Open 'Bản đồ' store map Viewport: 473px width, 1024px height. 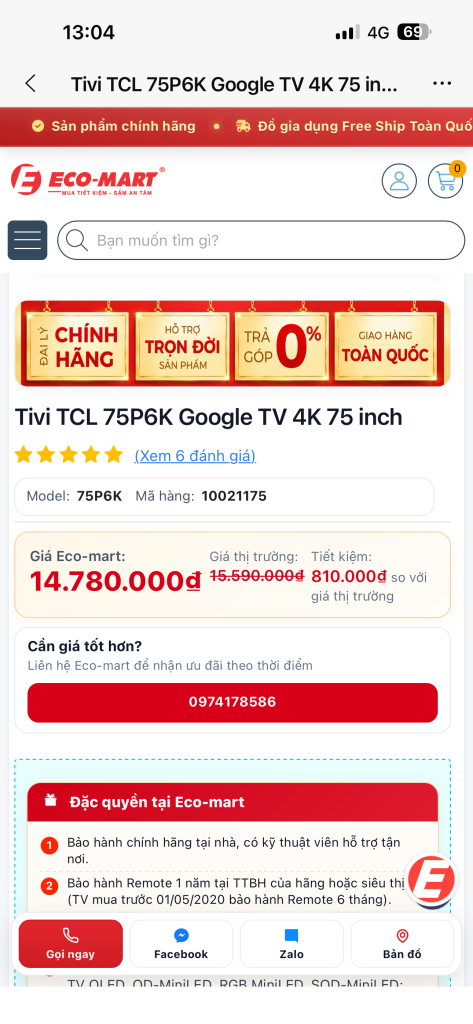point(402,944)
